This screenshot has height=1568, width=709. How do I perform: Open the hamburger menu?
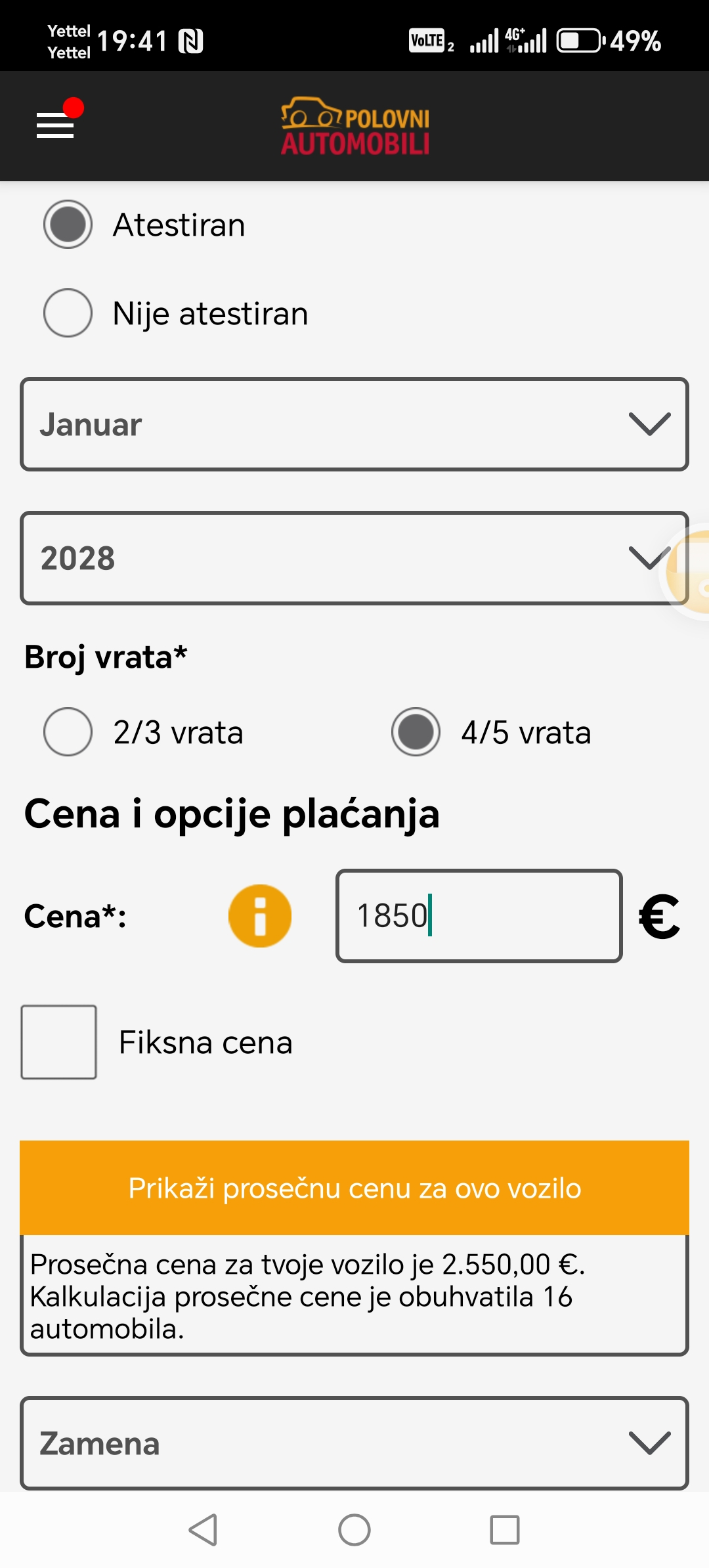(56, 125)
